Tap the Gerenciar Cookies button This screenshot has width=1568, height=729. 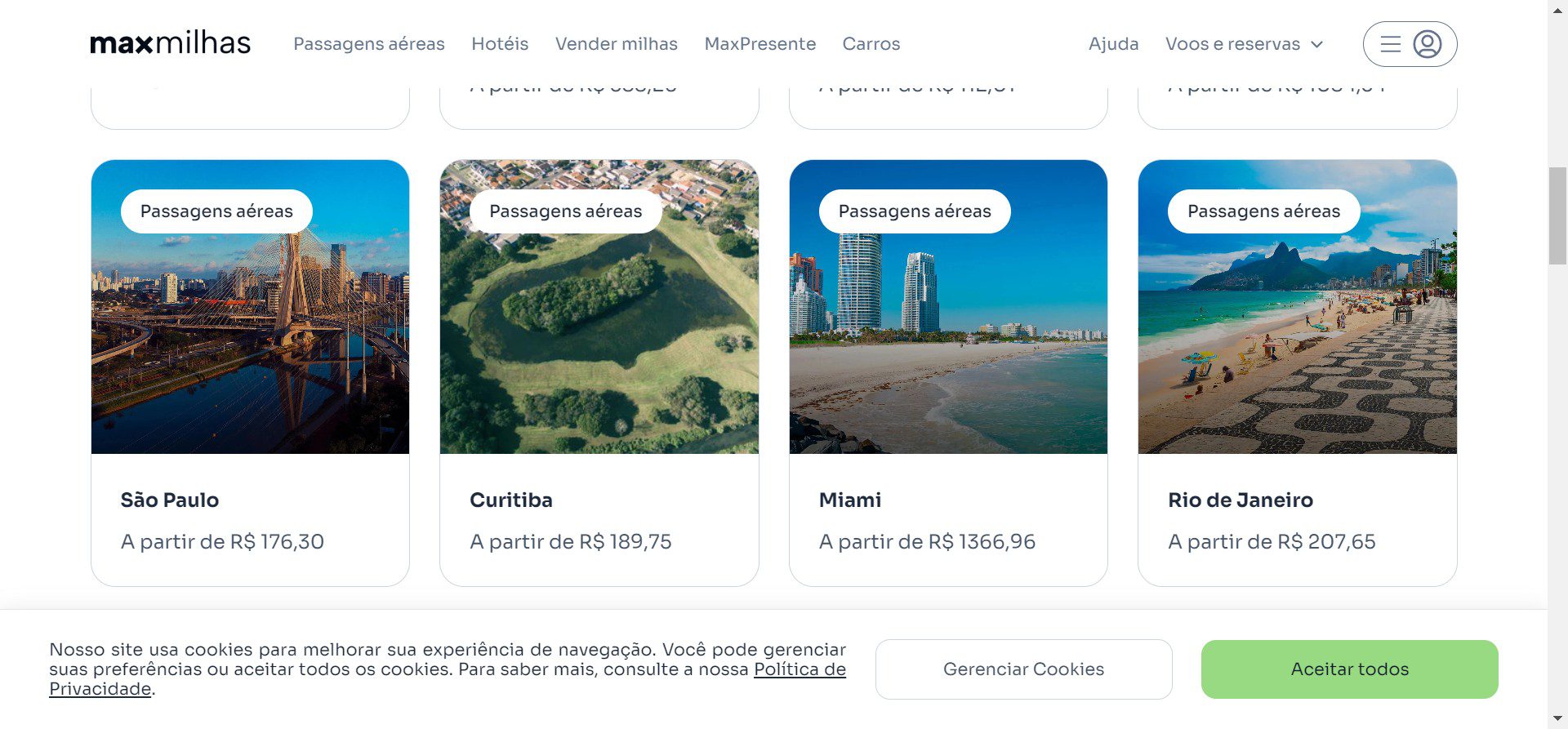point(1023,669)
